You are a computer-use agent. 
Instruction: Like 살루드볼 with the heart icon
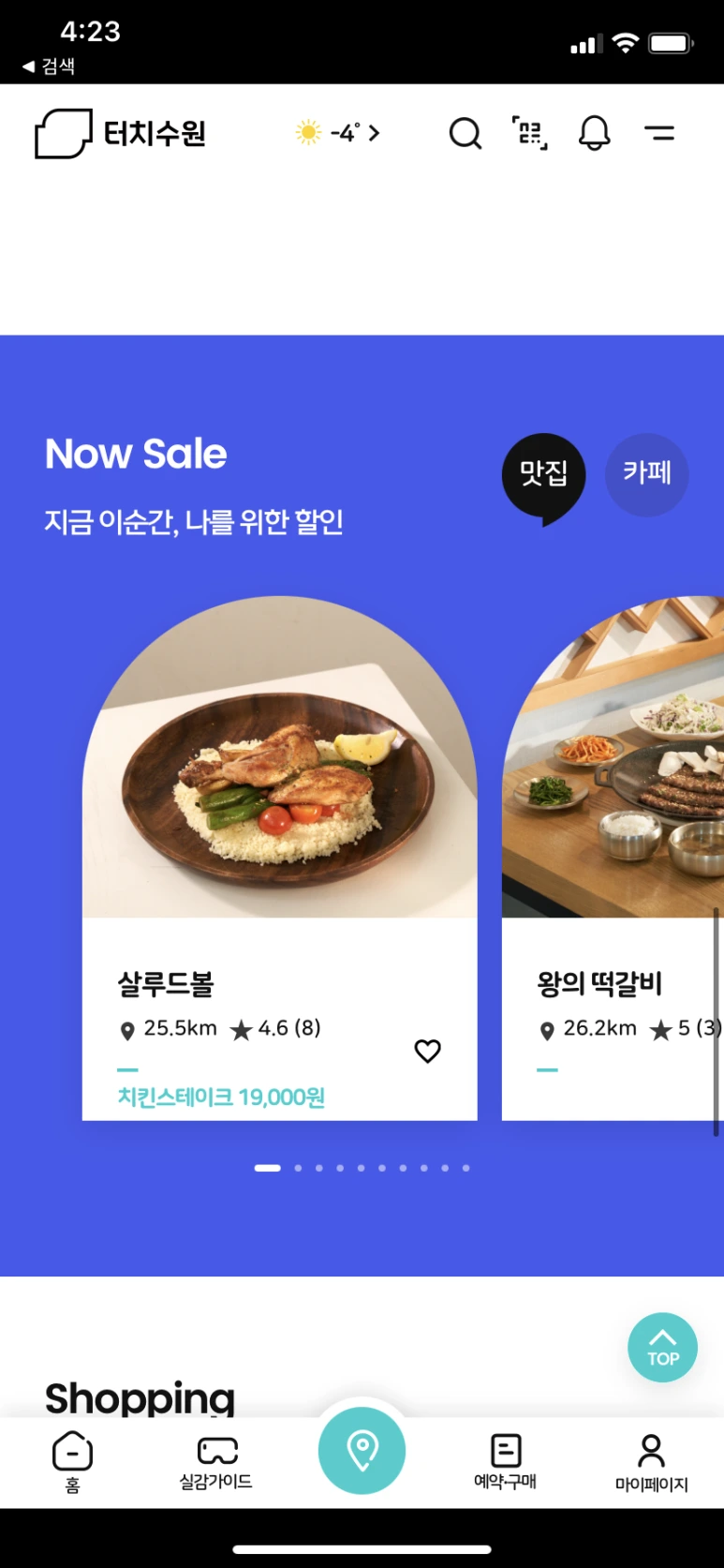click(427, 1051)
